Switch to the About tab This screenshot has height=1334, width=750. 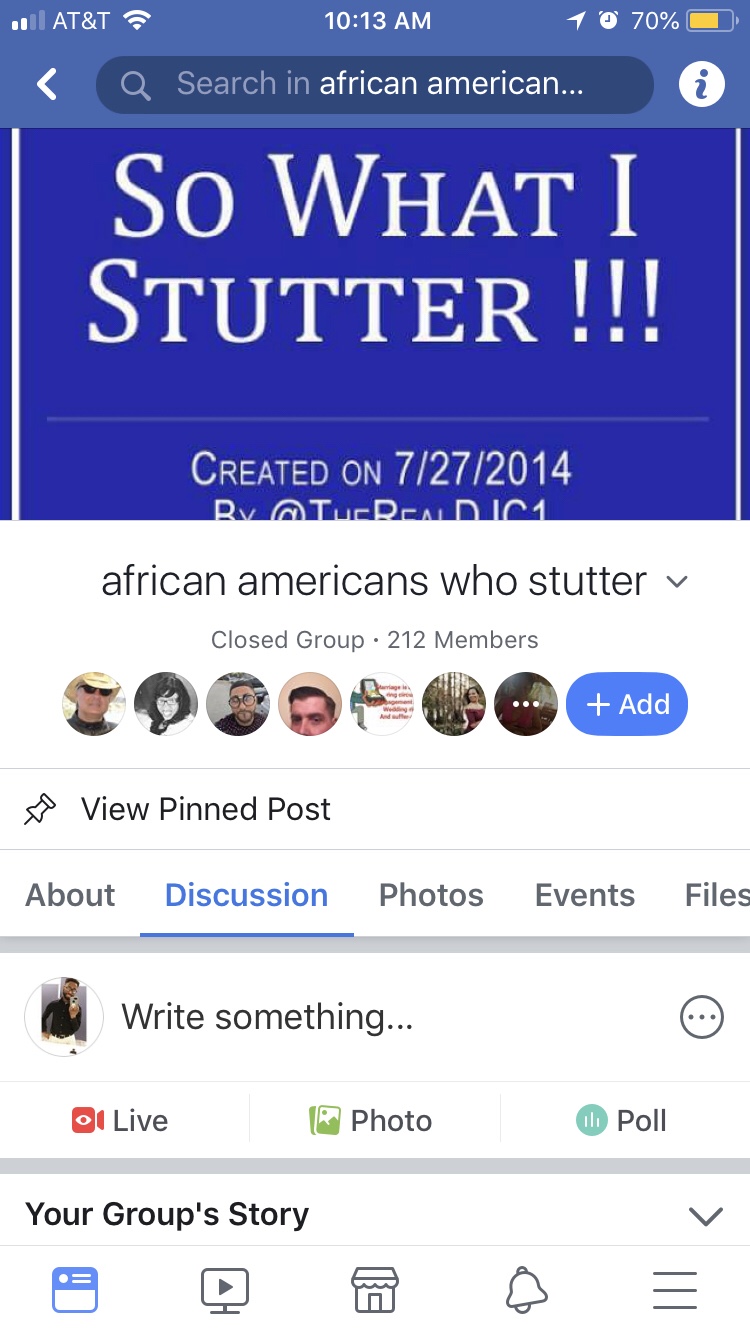(x=70, y=895)
